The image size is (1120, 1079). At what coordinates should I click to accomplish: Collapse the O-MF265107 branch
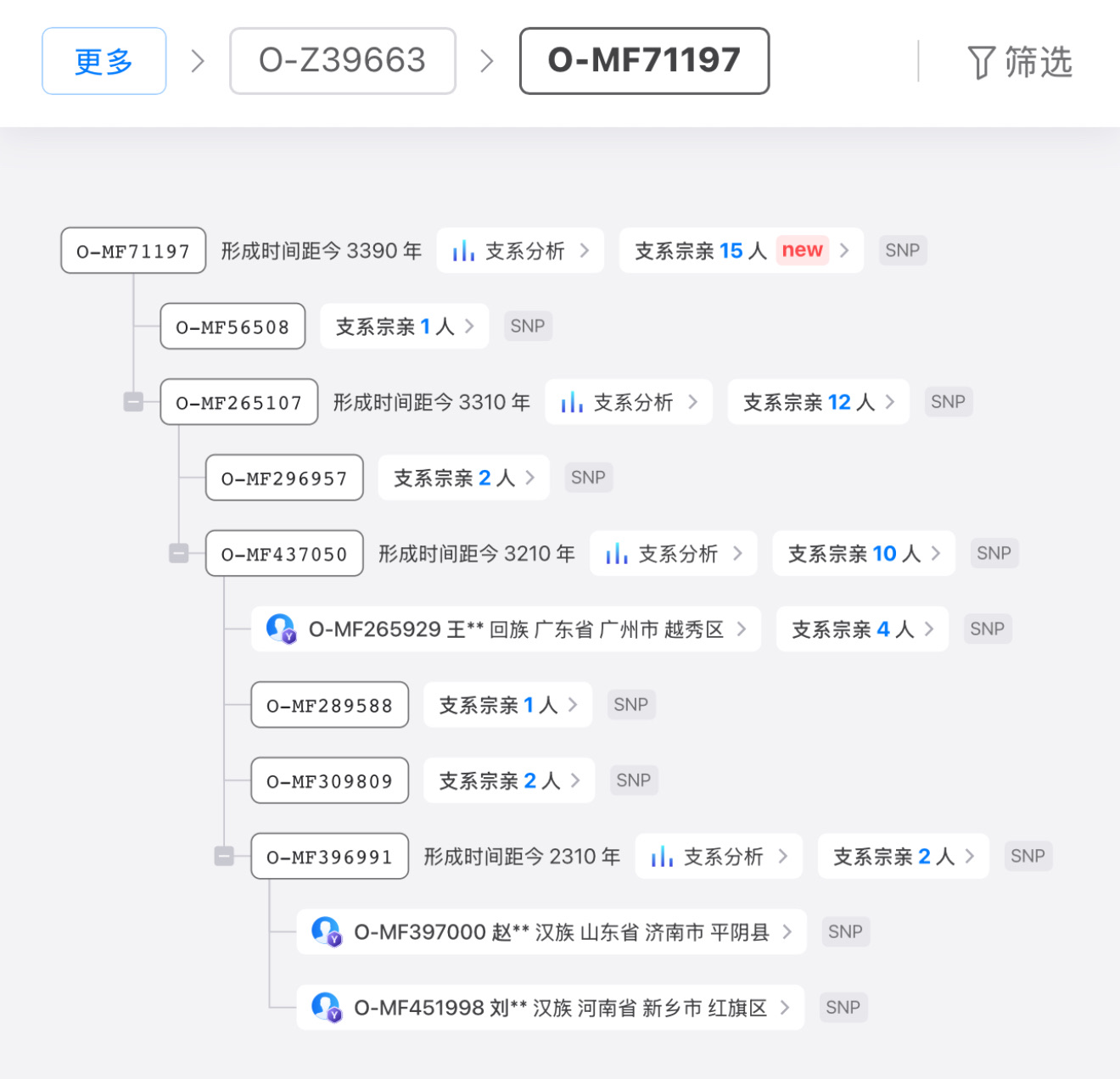point(133,402)
